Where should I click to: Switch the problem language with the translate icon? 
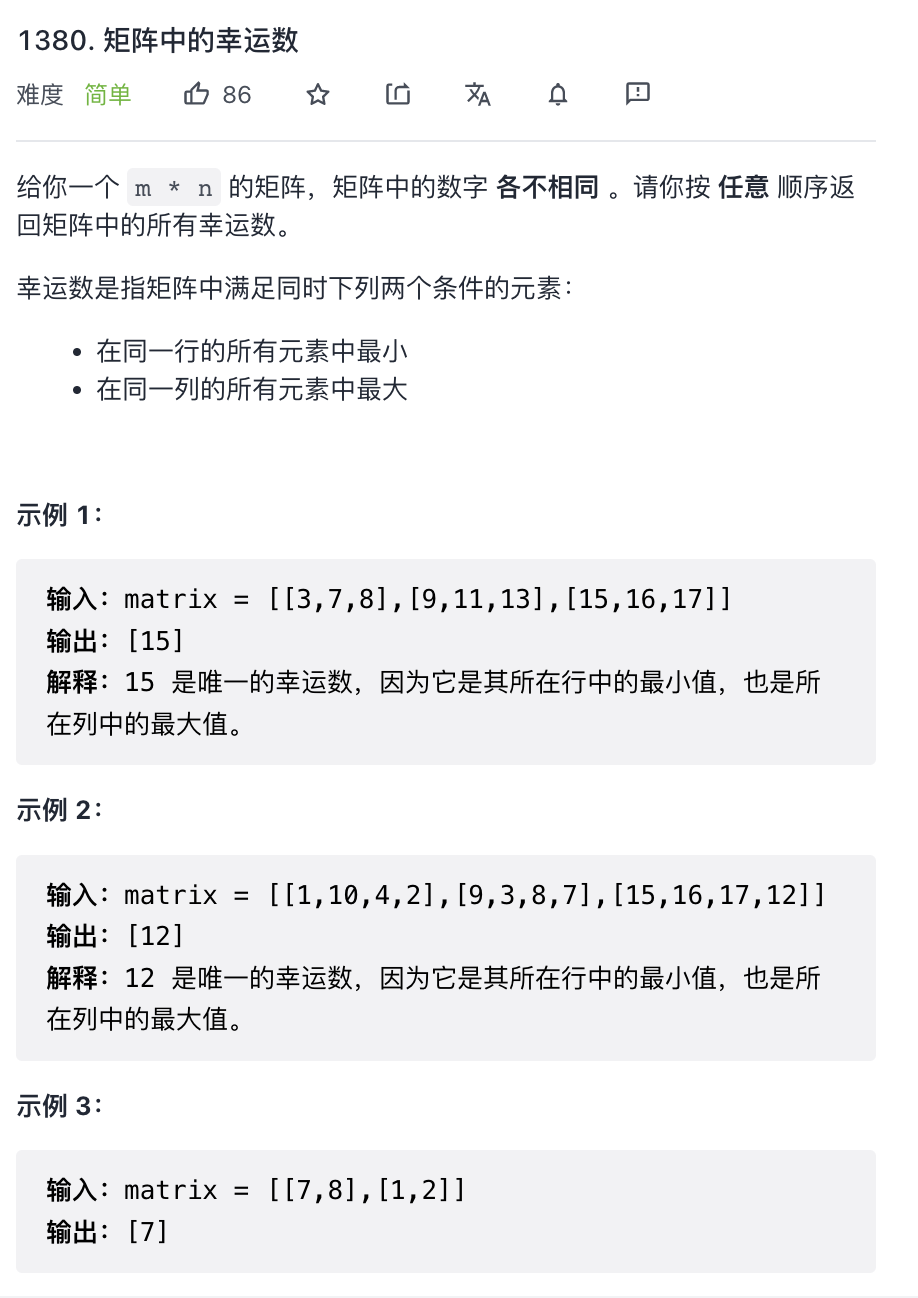[478, 95]
